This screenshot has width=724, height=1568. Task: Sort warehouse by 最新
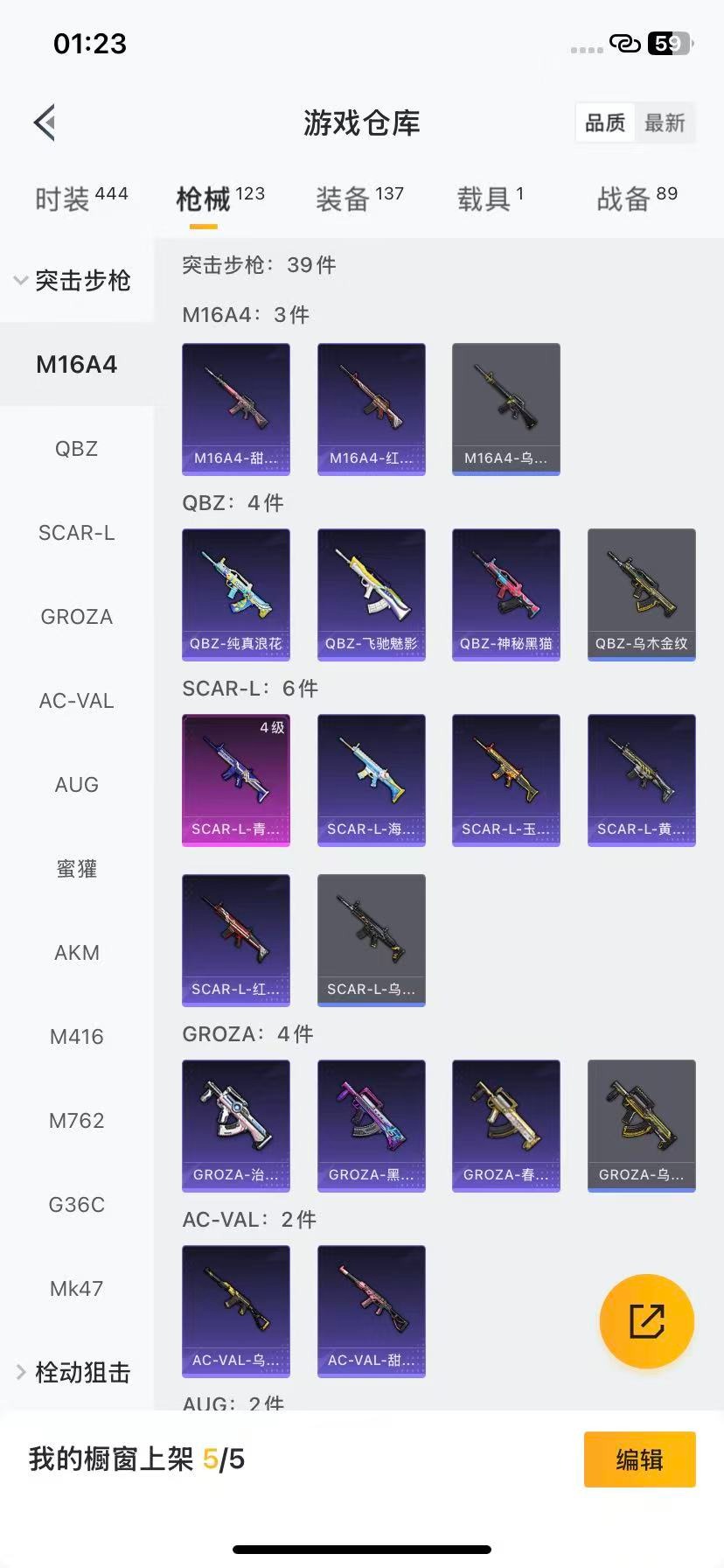click(665, 122)
